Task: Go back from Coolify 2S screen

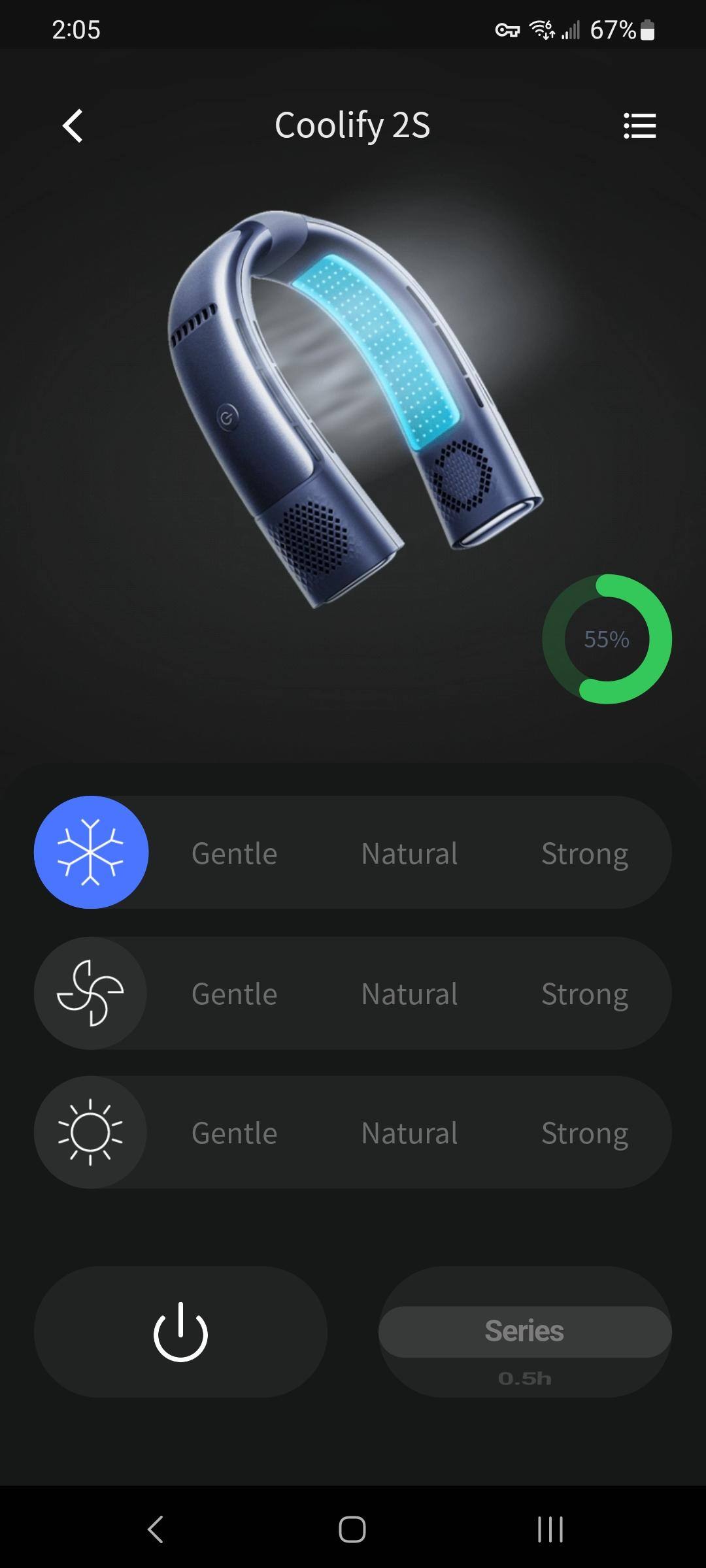Action: click(73, 125)
